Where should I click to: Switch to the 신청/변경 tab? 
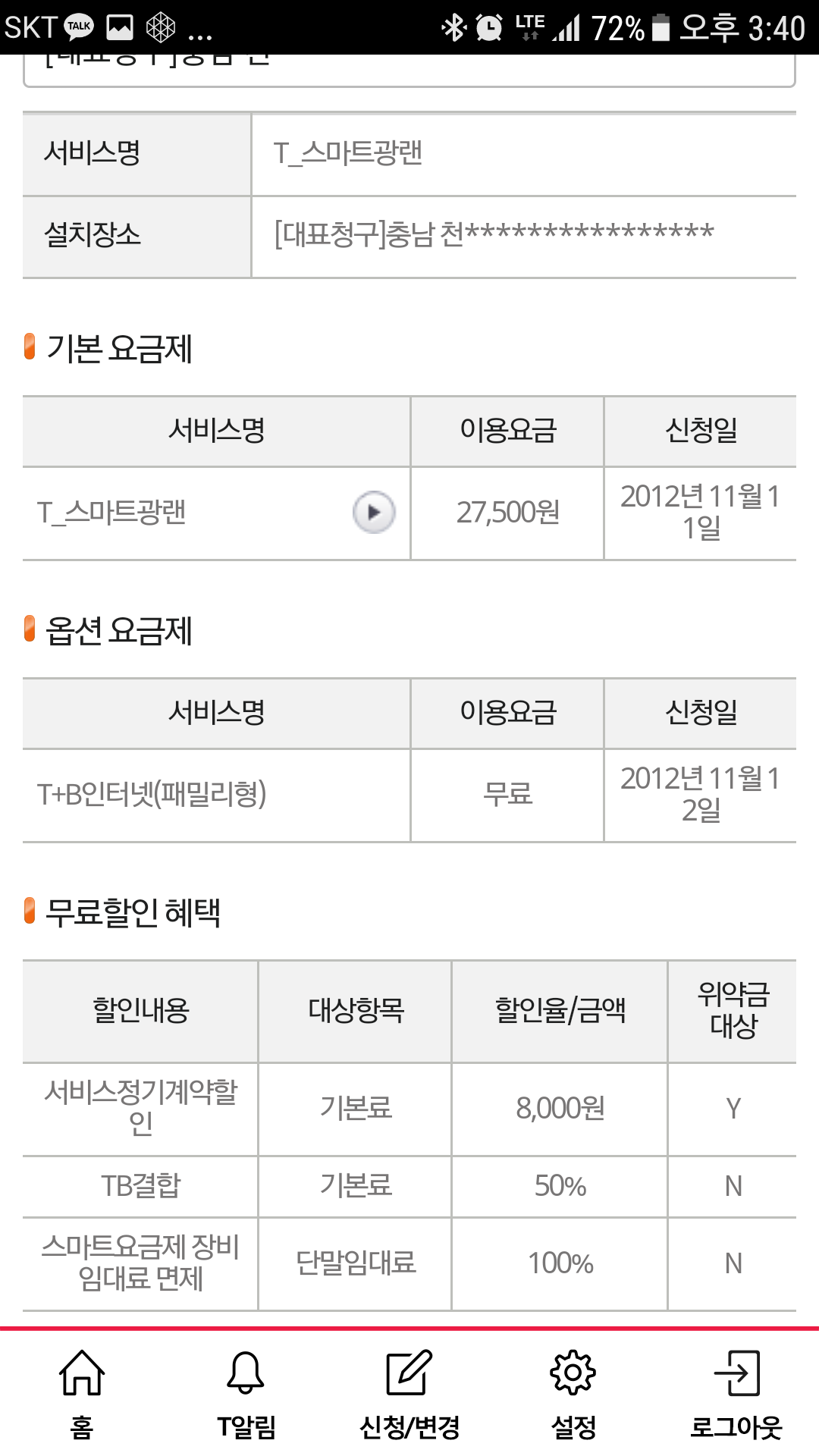point(409,1394)
